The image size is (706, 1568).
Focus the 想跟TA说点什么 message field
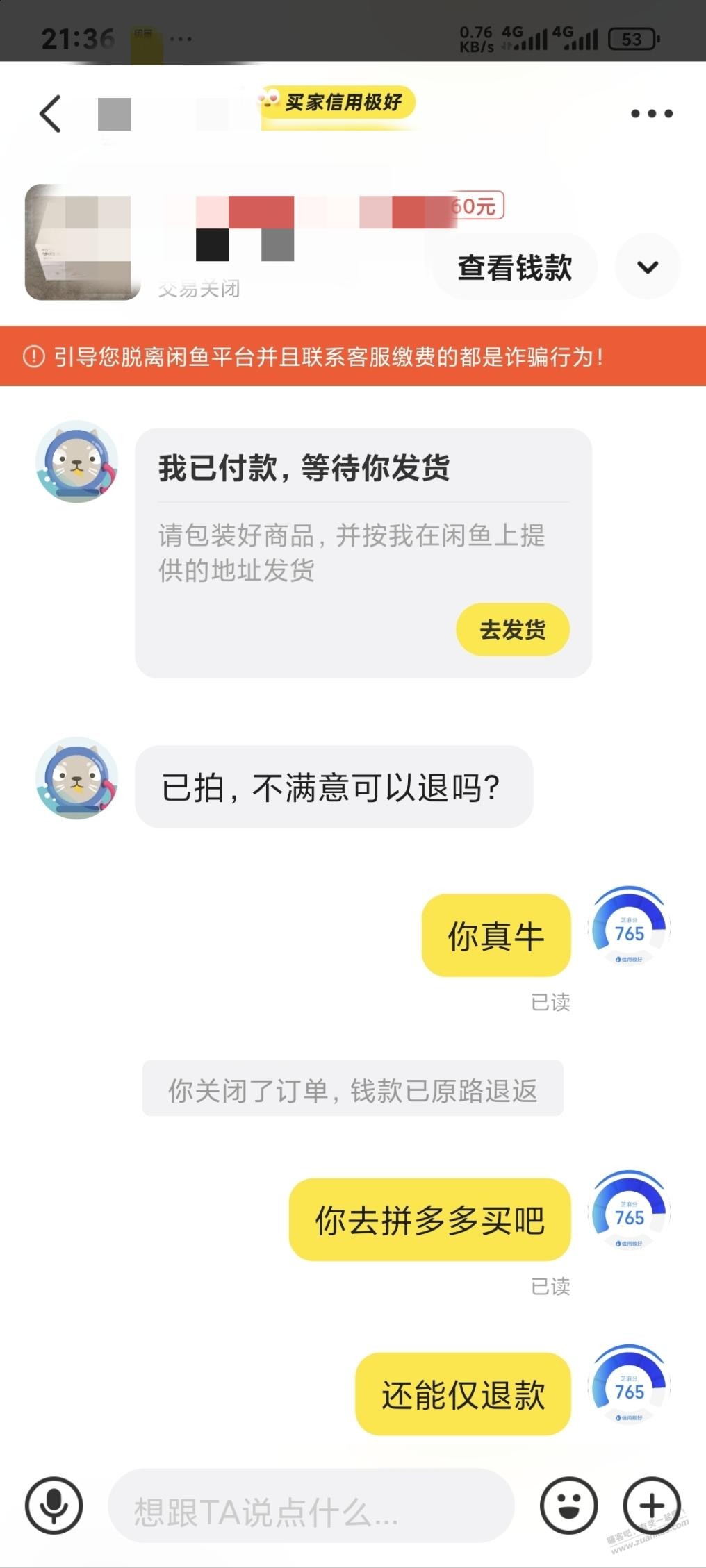pyautogui.click(x=311, y=1506)
